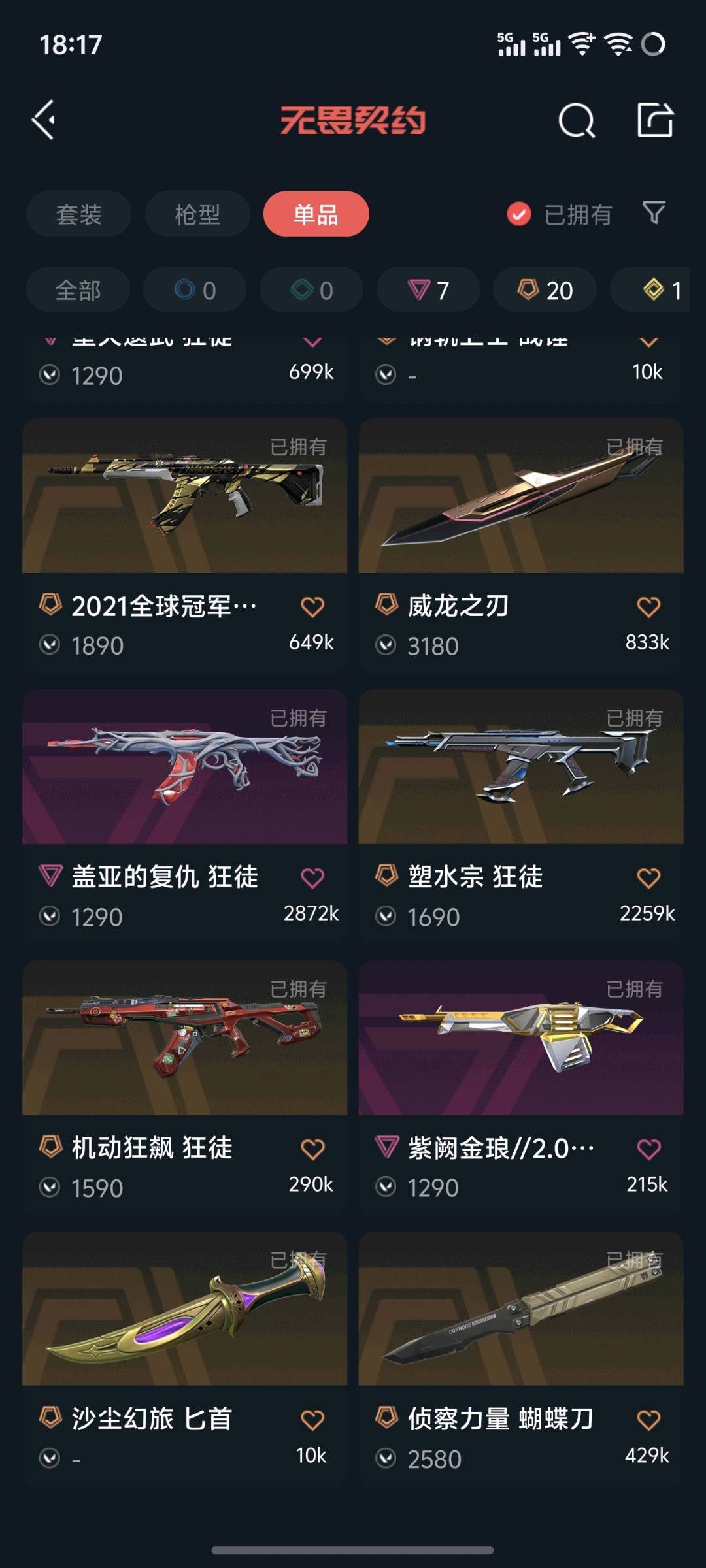706x1568 pixels.
Task: Open the 紫阙金琅//2.0 skin card
Action: point(521,1088)
